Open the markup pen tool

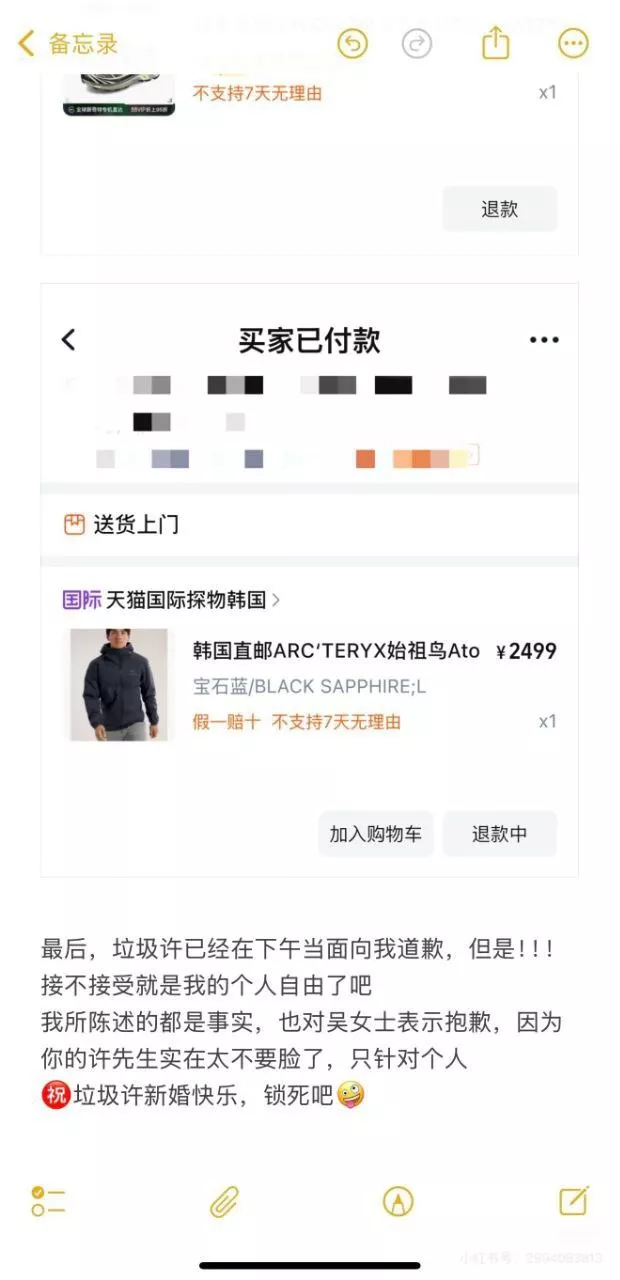[x=398, y=1201]
